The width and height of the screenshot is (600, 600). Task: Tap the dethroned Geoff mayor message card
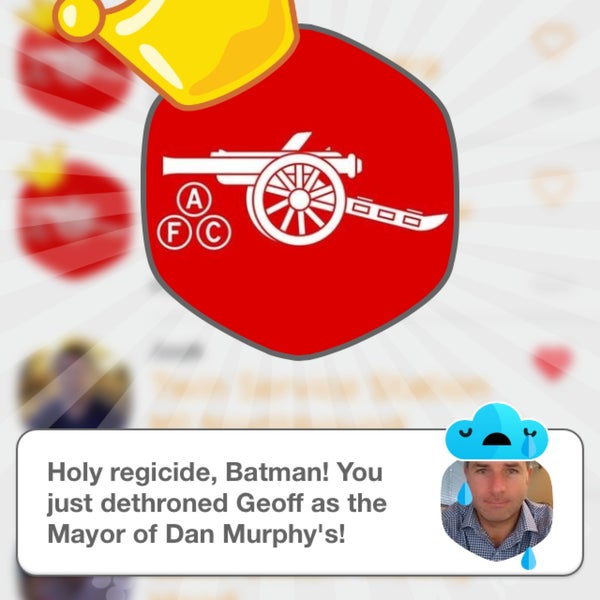[230, 503]
